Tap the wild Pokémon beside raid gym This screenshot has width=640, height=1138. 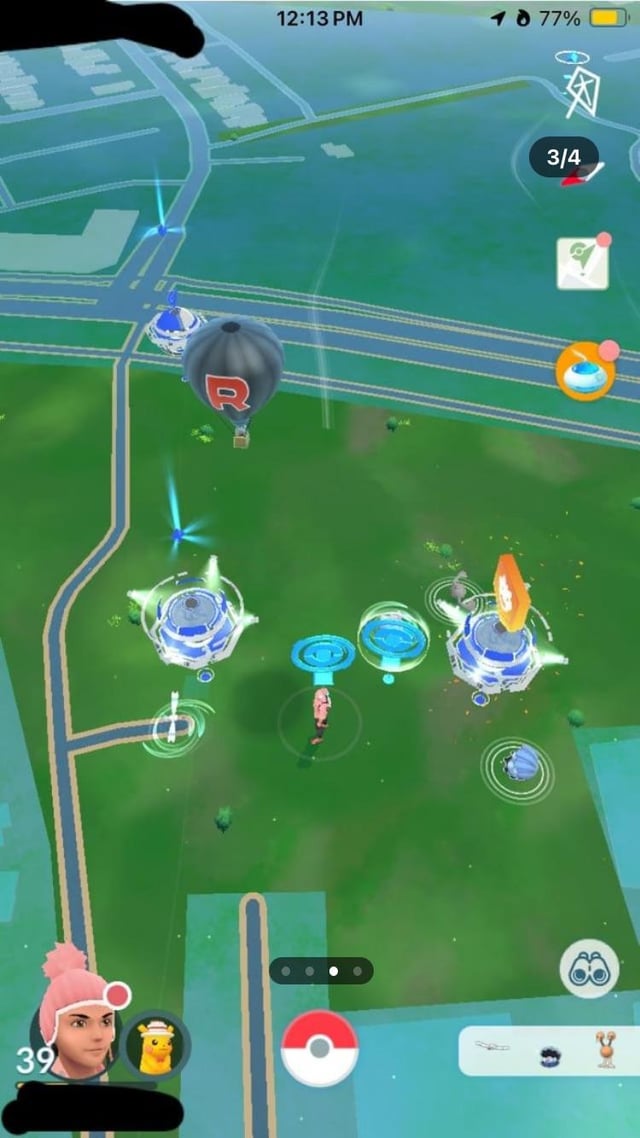pyautogui.click(x=457, y=592)
